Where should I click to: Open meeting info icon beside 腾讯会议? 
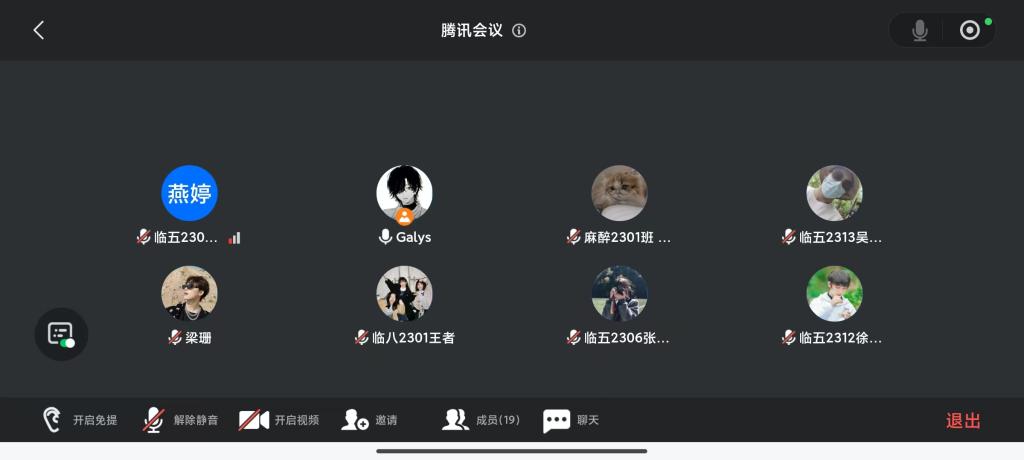(519, 30)
